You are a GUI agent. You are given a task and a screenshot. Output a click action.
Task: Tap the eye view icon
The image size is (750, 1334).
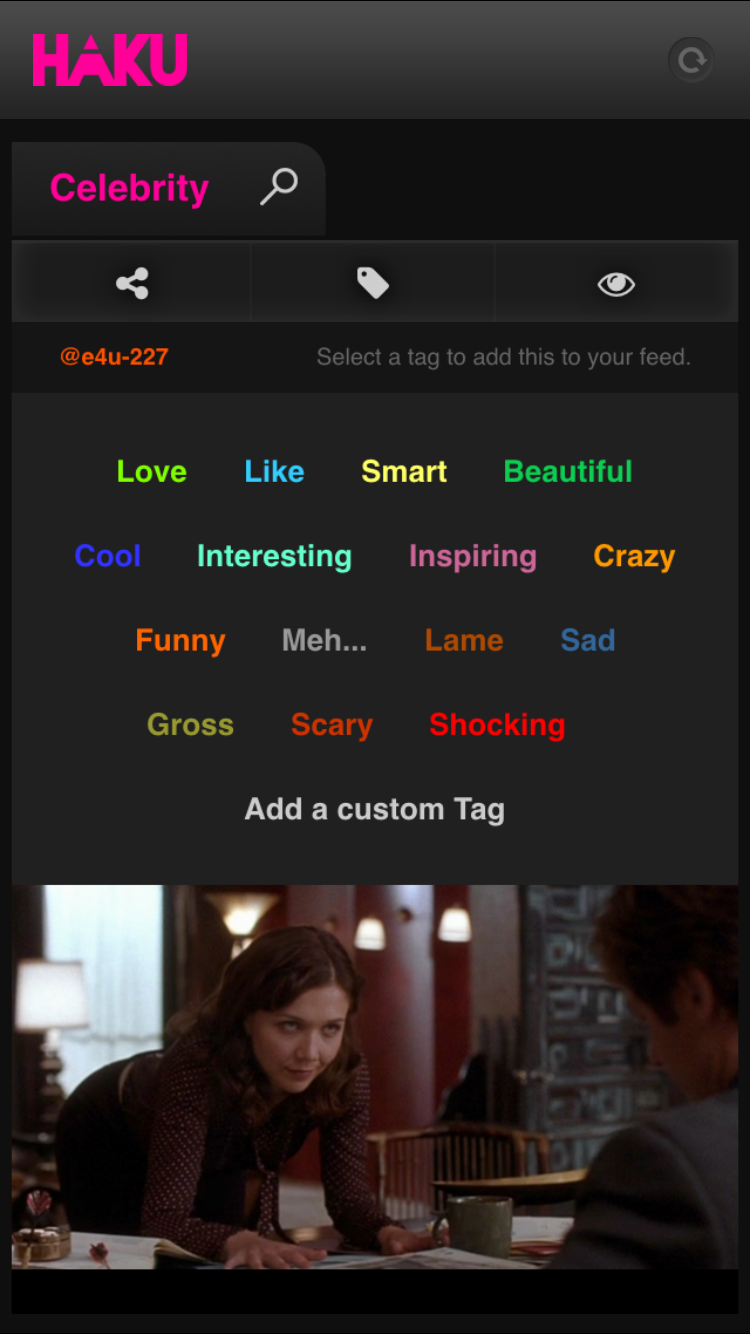tap(616, 284)
